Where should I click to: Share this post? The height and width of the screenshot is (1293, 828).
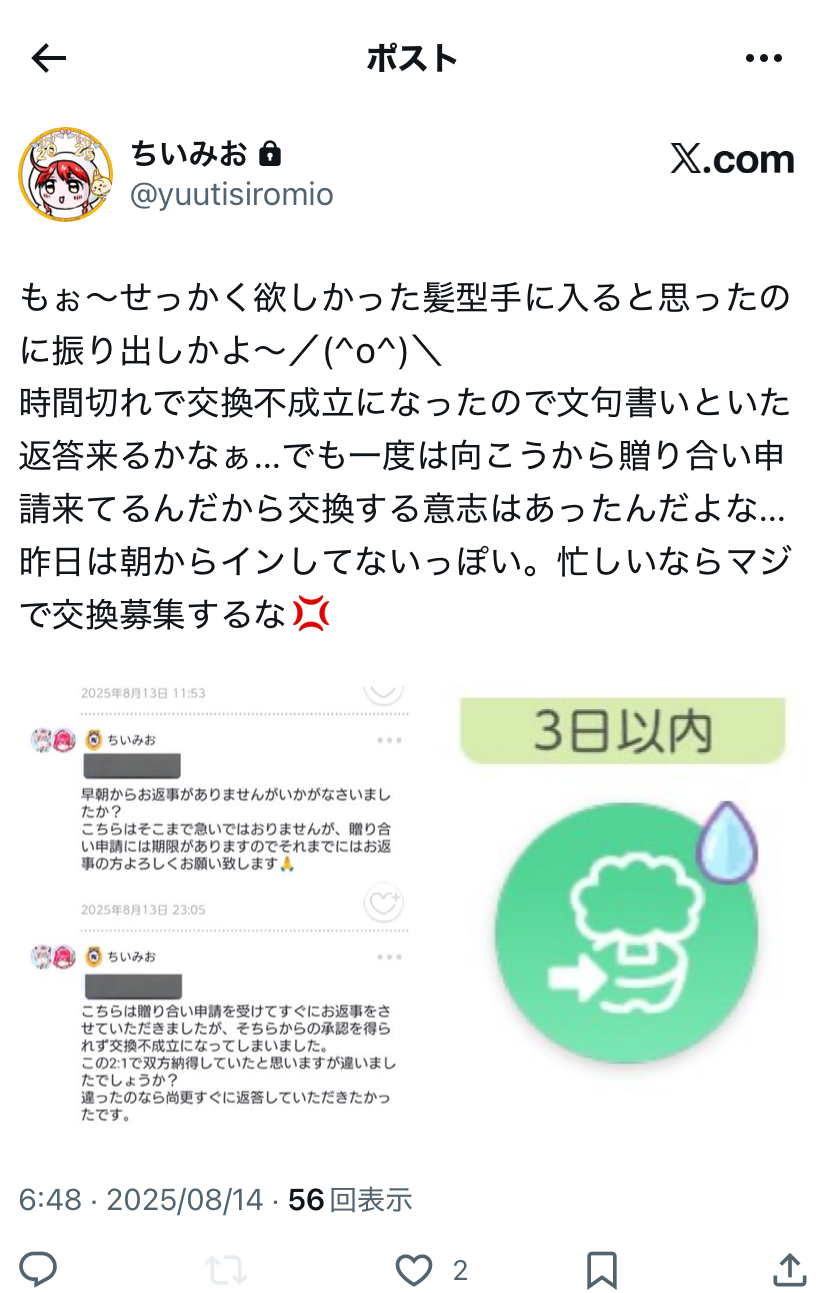(x=790, y=1270)
